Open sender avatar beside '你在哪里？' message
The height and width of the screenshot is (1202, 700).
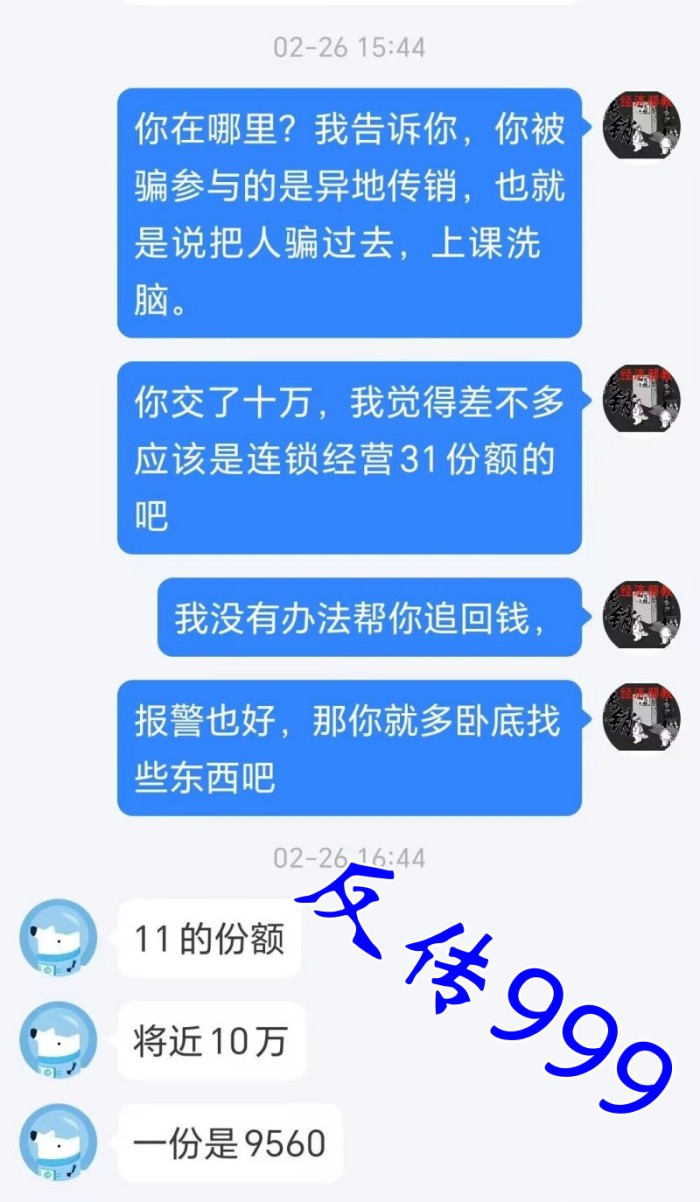(641, 127)
